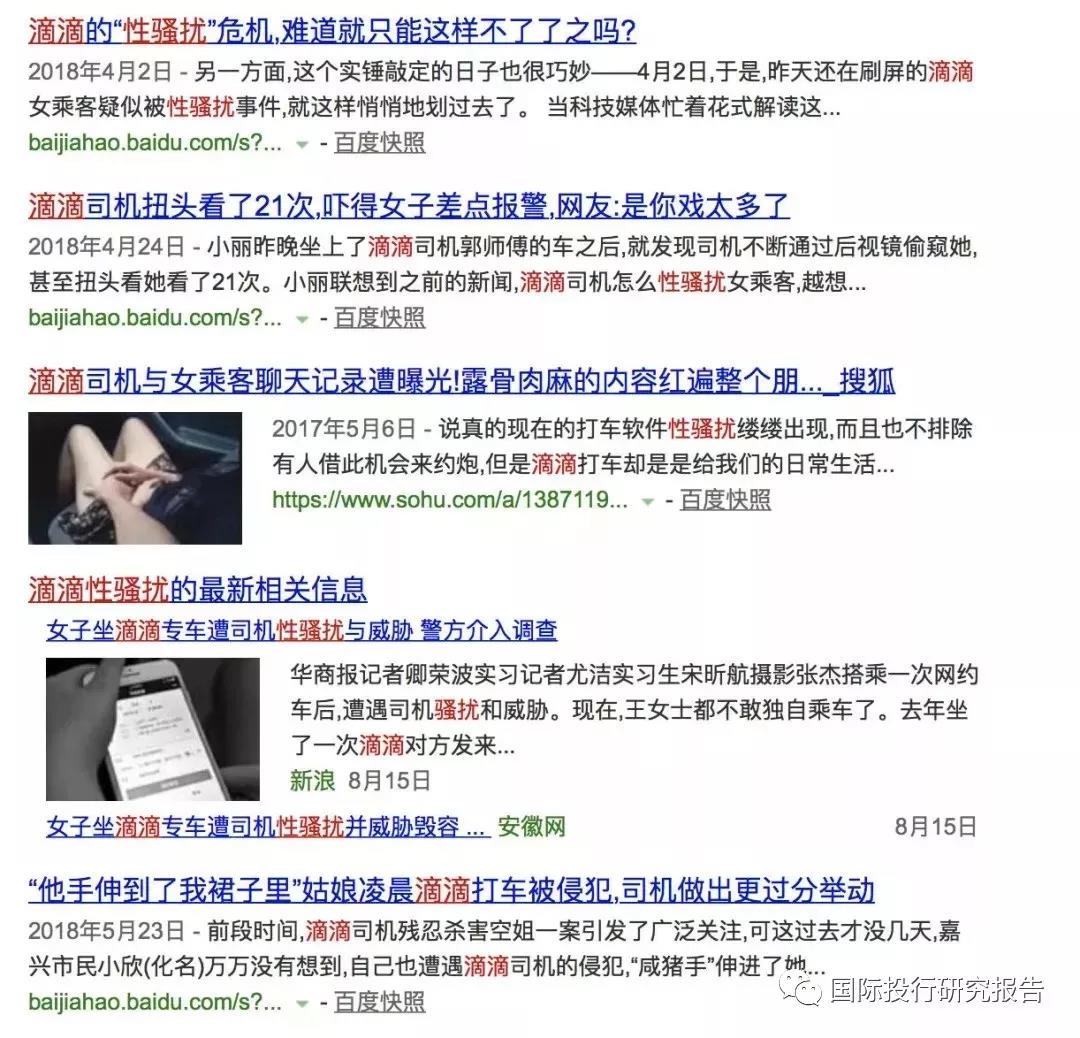Screen dimensions: 1080x1038
Task: Open the result 滴滴司机扭头看了21次
Action: tap(408, 206)
